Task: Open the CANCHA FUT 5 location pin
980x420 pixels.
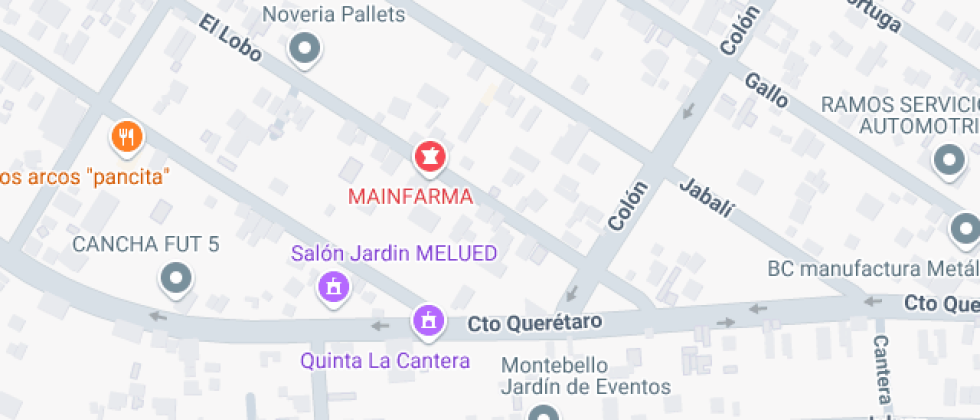Action: click(x=176, y=279)
